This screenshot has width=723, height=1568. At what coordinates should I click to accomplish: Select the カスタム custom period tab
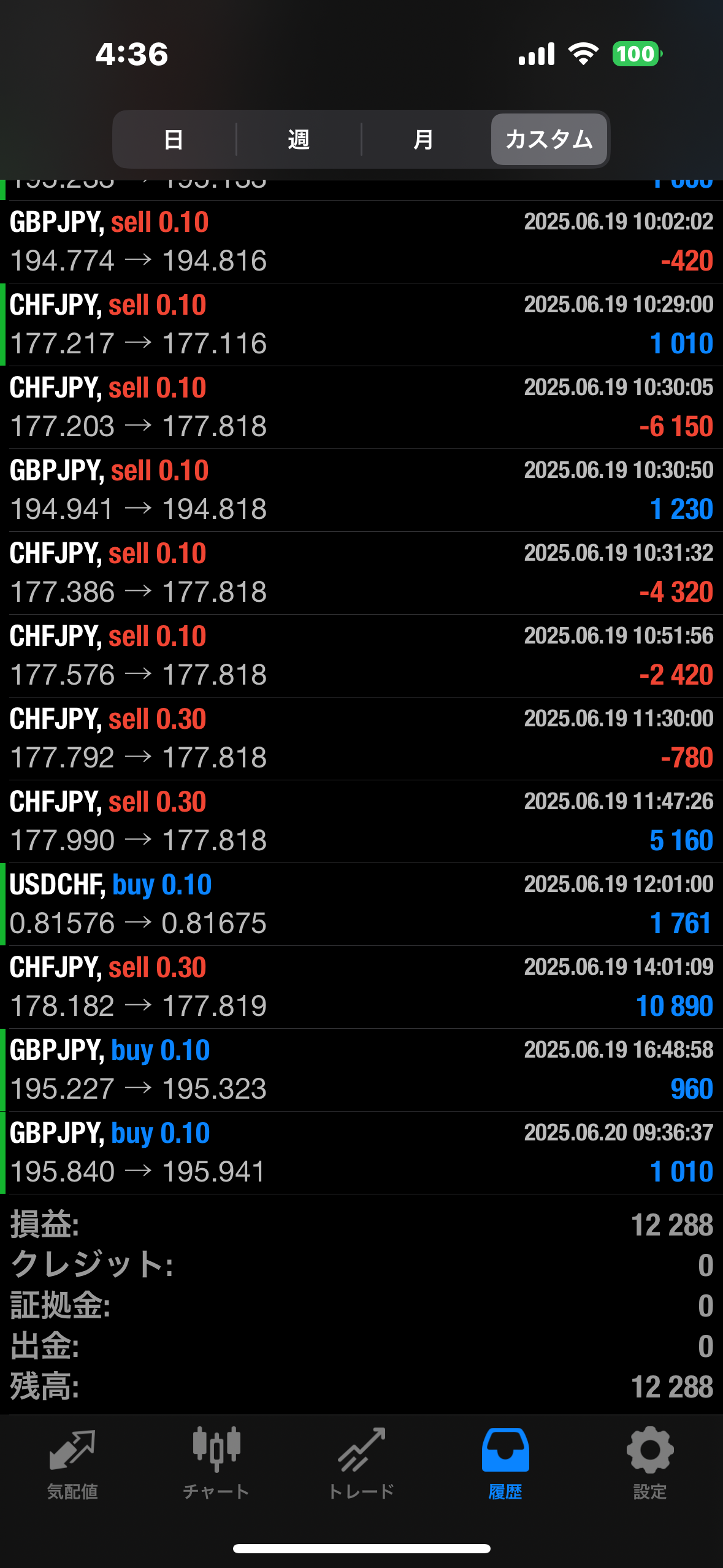click(x=549, y=140)
